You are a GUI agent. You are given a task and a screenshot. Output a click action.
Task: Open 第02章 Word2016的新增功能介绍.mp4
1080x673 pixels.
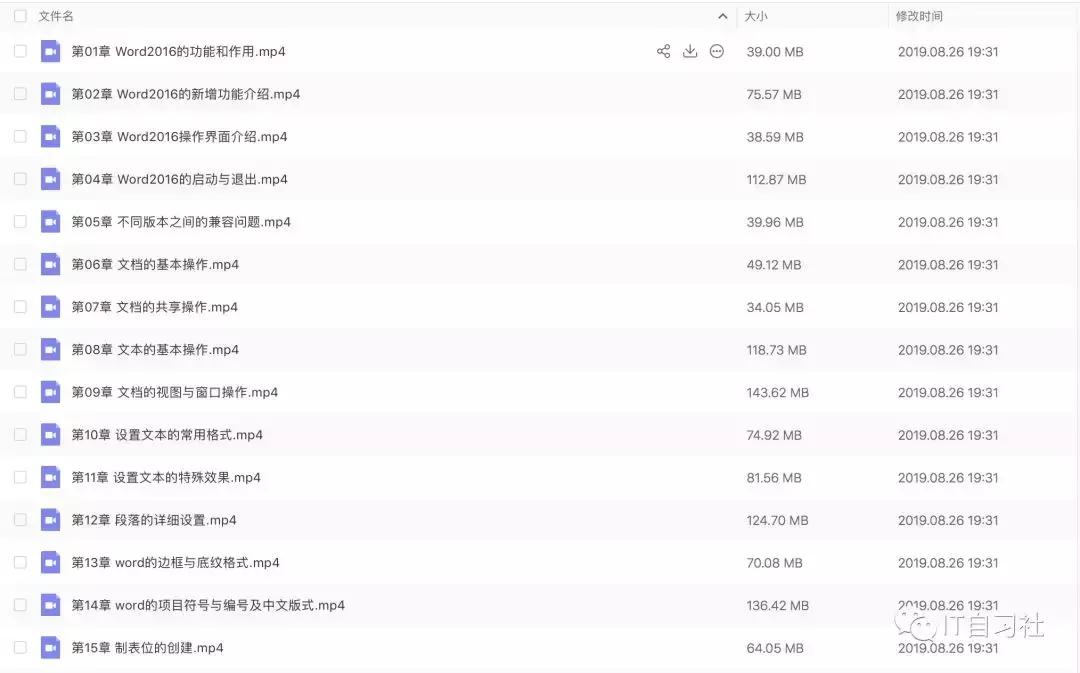point(185,94)
